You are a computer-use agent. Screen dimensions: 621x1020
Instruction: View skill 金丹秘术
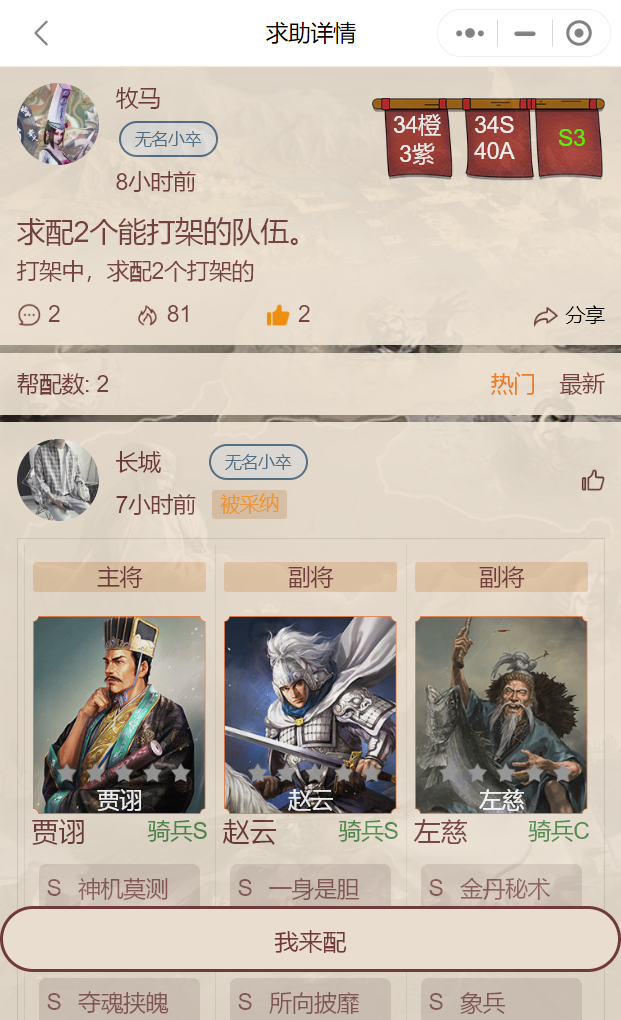coord(501,886)
